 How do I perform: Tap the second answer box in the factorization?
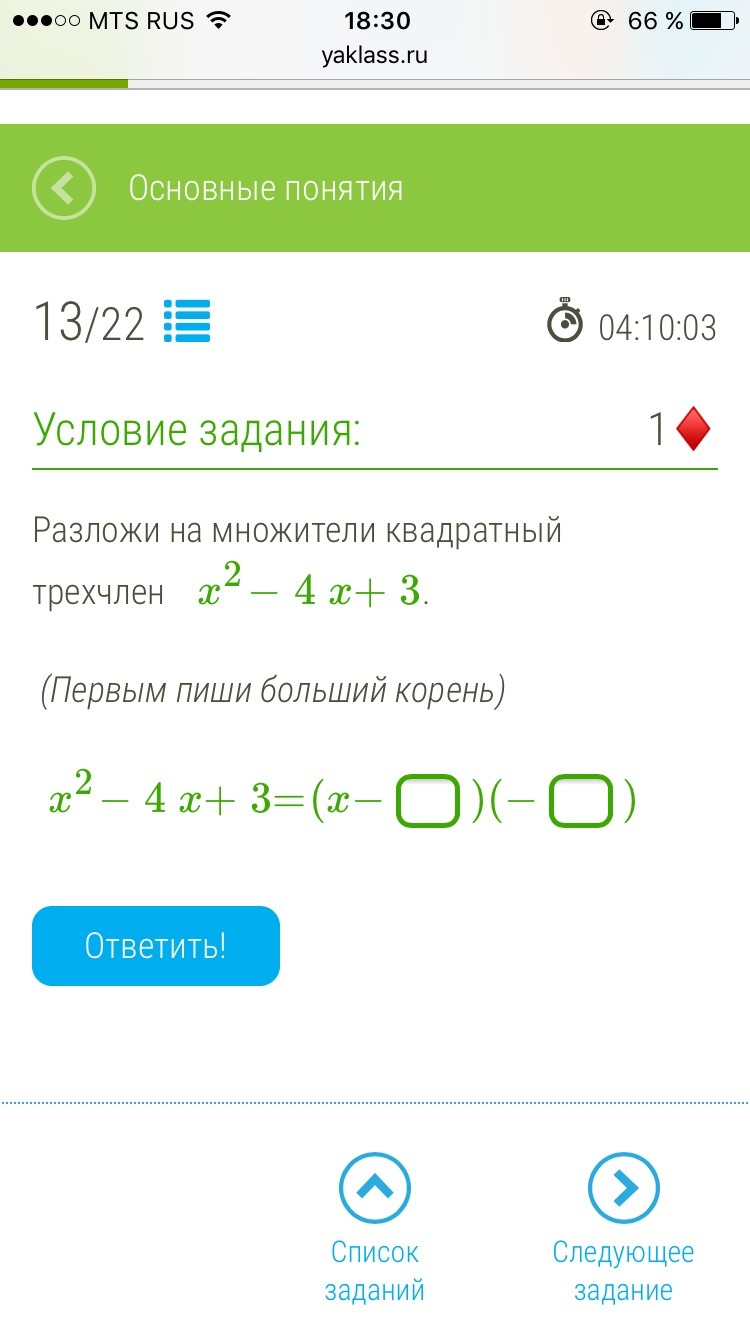[581, 800]
